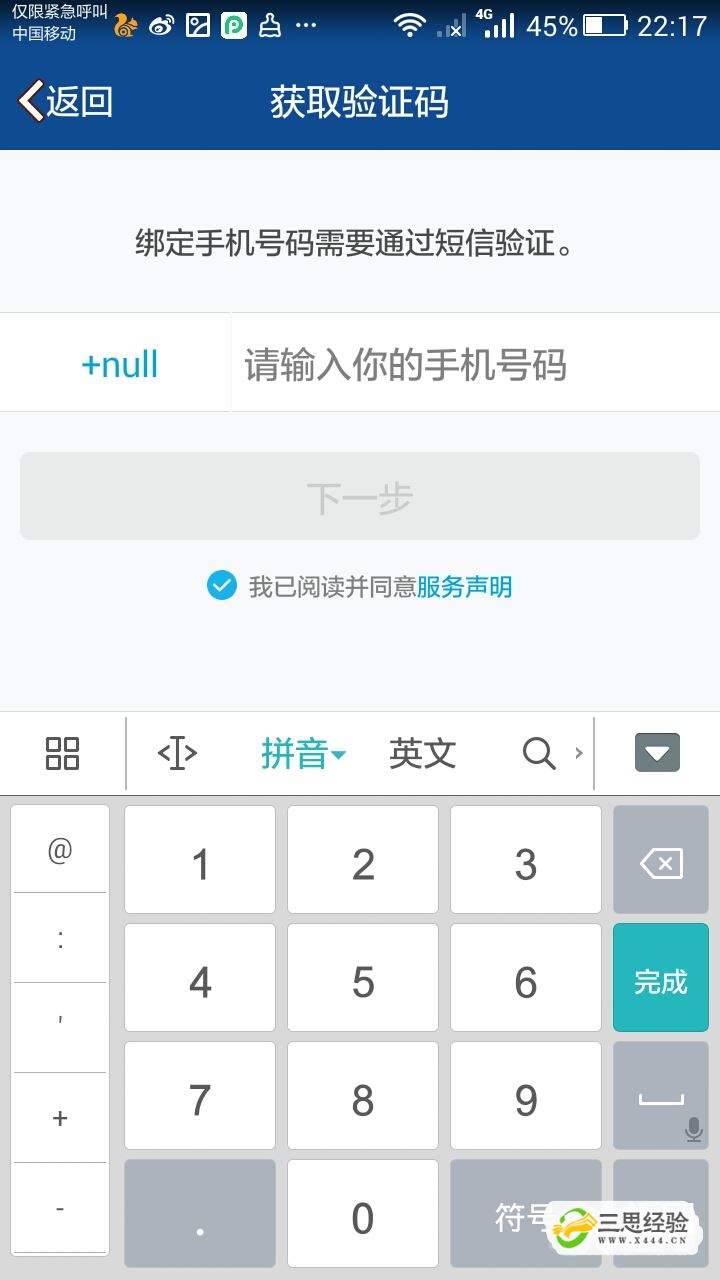This screenshot has width=720, height=1280.
Task: Uncheck the service agreement checkbox
Action: click(221, 586)
